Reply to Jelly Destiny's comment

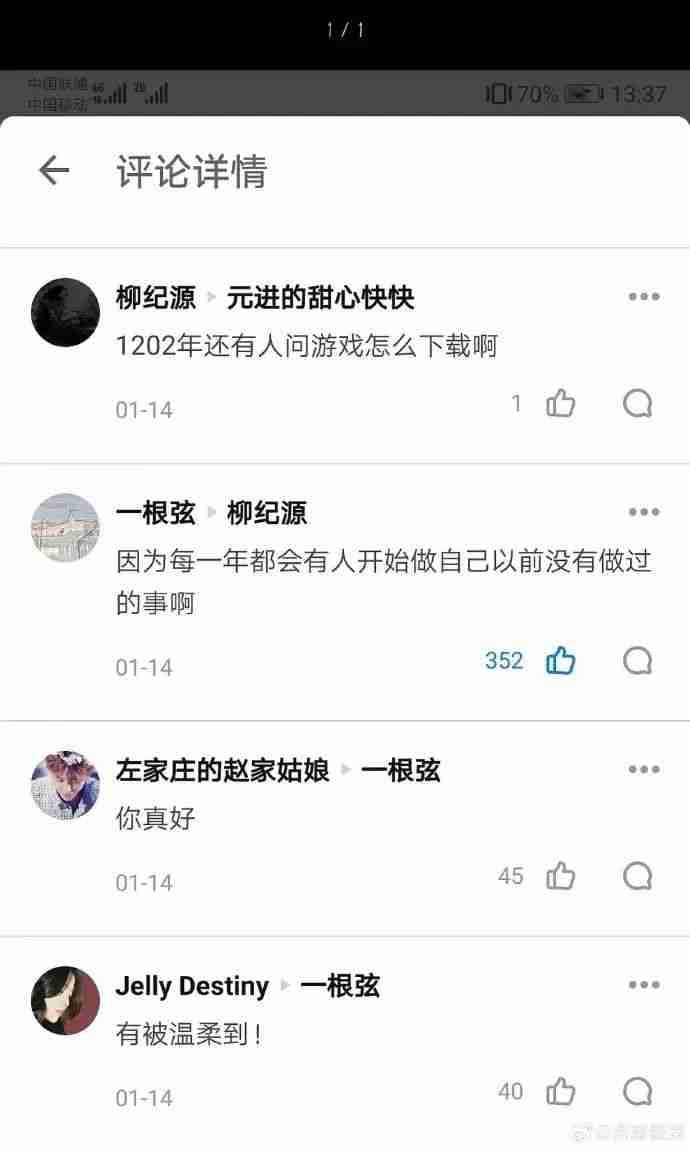(638, 1091)
